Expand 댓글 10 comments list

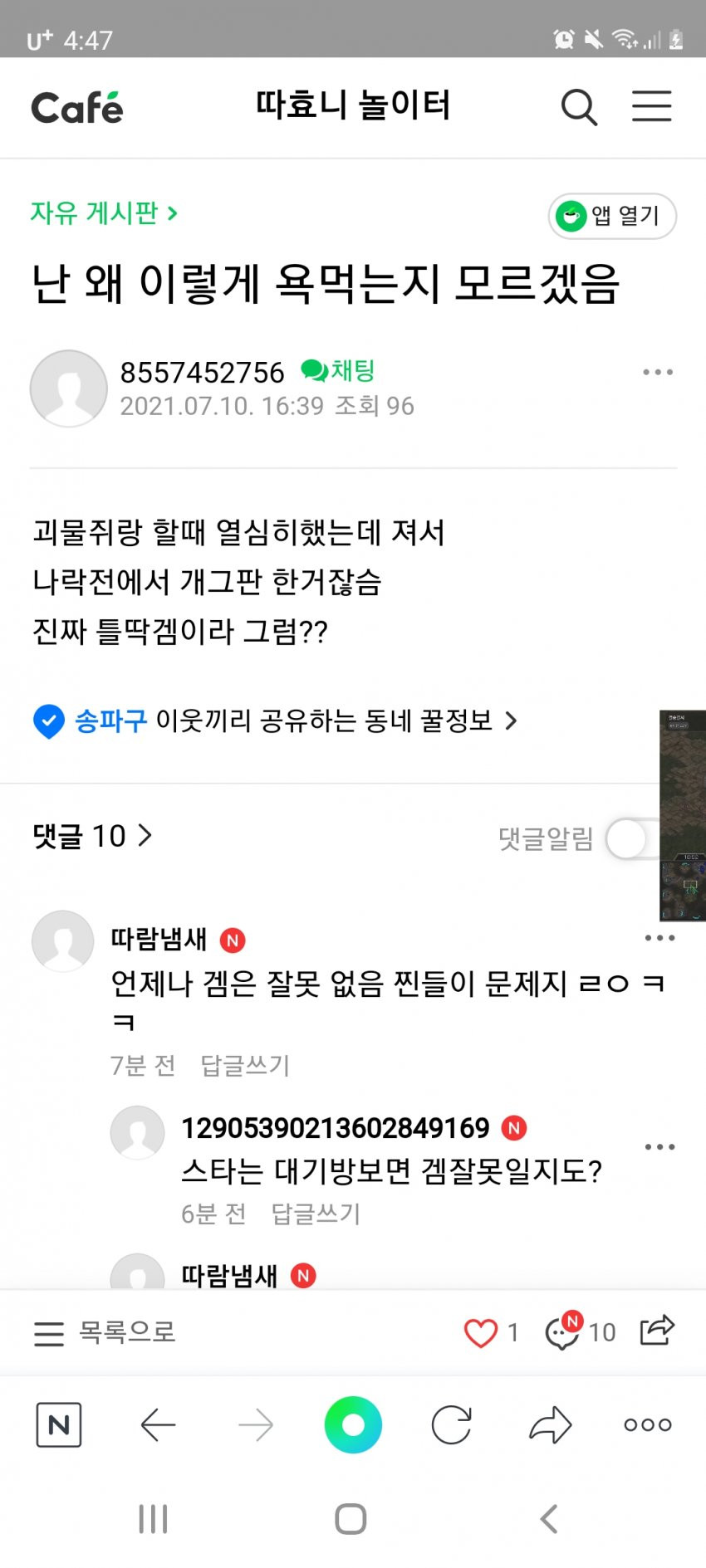click(x=92, y=836)
